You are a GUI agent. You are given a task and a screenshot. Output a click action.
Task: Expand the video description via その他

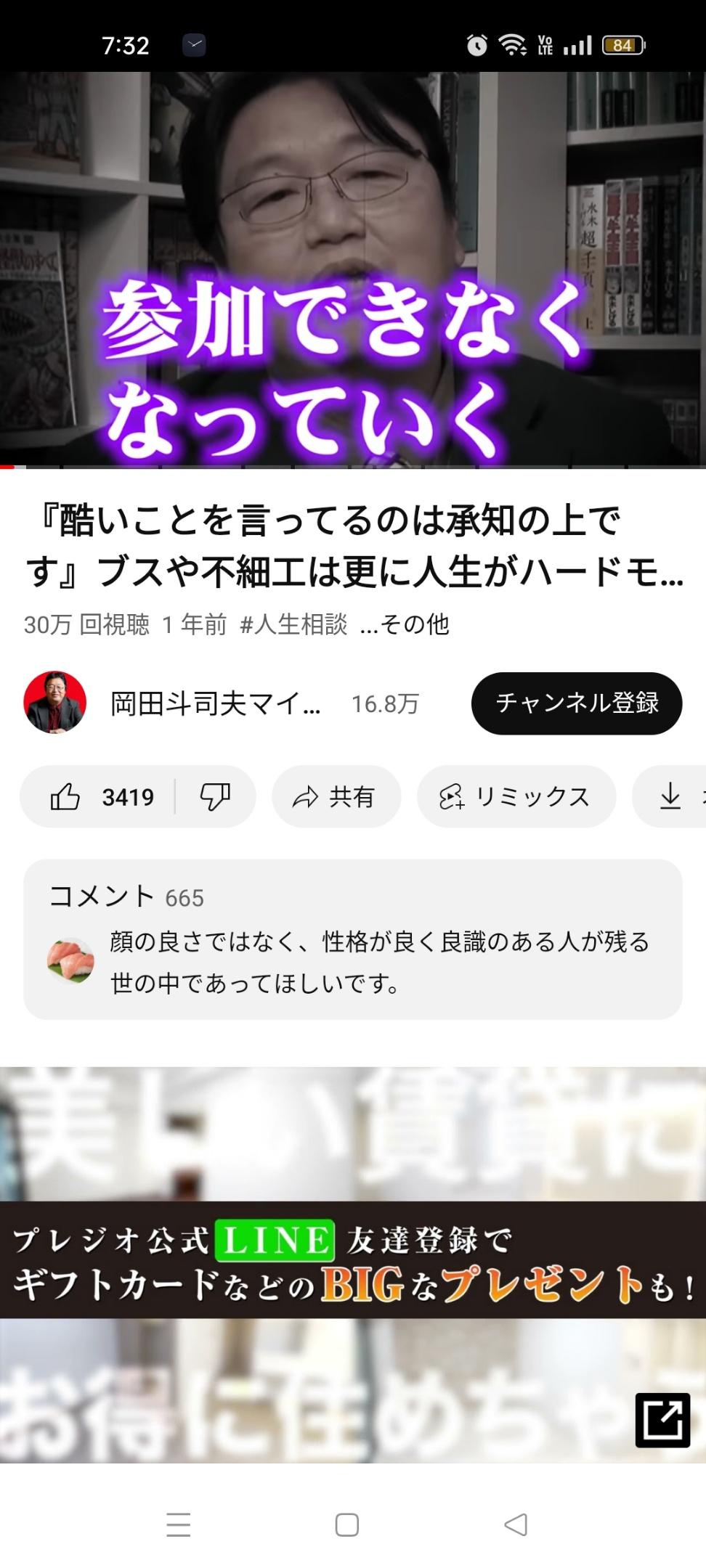point(405,624)
